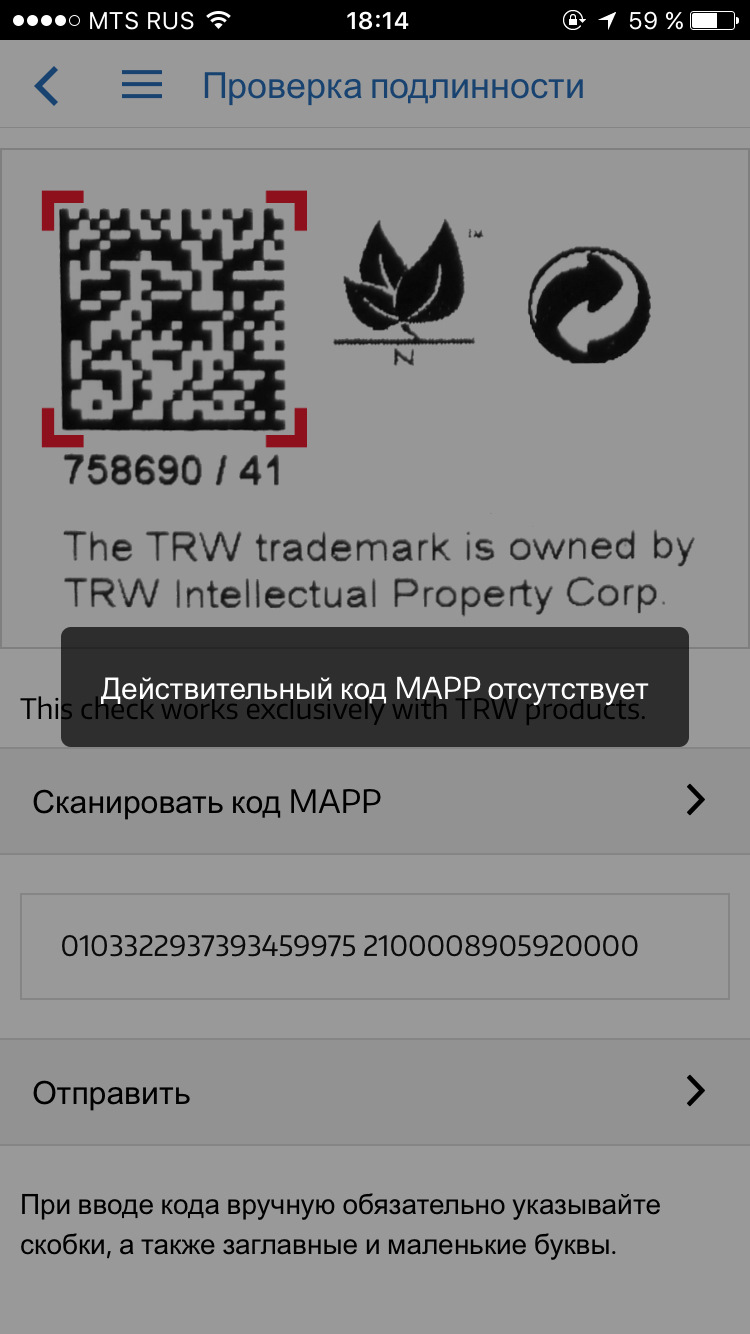750x1334 pixels.
Task: Go back using the top-left arrow
Action: click(x=46, y=86)
